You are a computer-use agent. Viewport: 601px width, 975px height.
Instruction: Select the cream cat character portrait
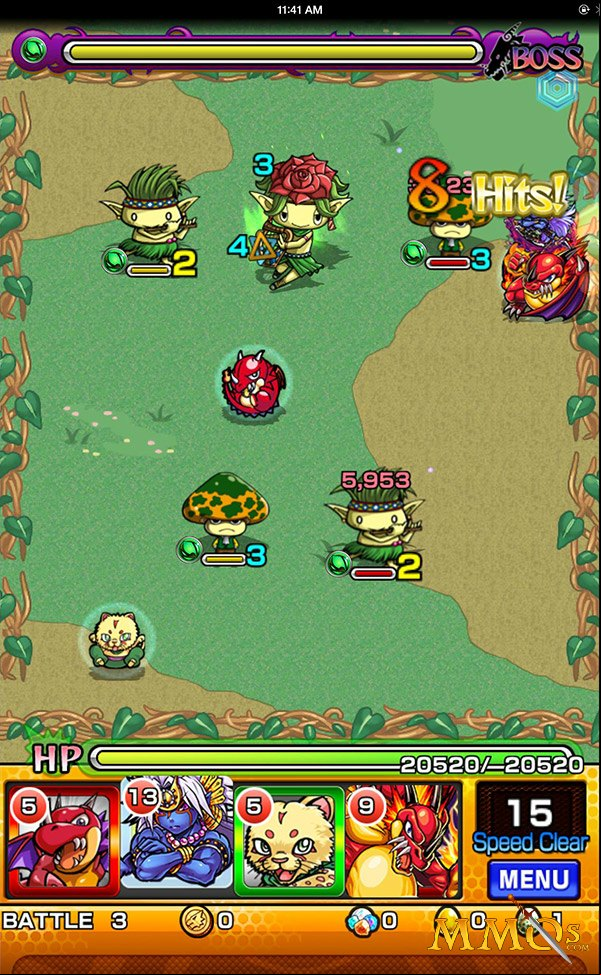pos(289,839)
